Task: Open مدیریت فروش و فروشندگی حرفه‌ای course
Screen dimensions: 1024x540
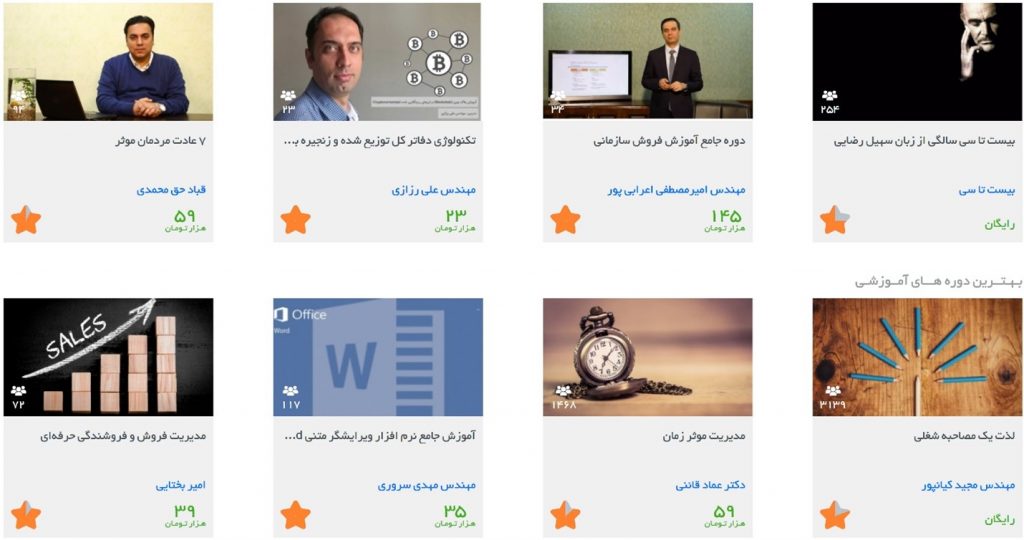Action: click(122, 436)
